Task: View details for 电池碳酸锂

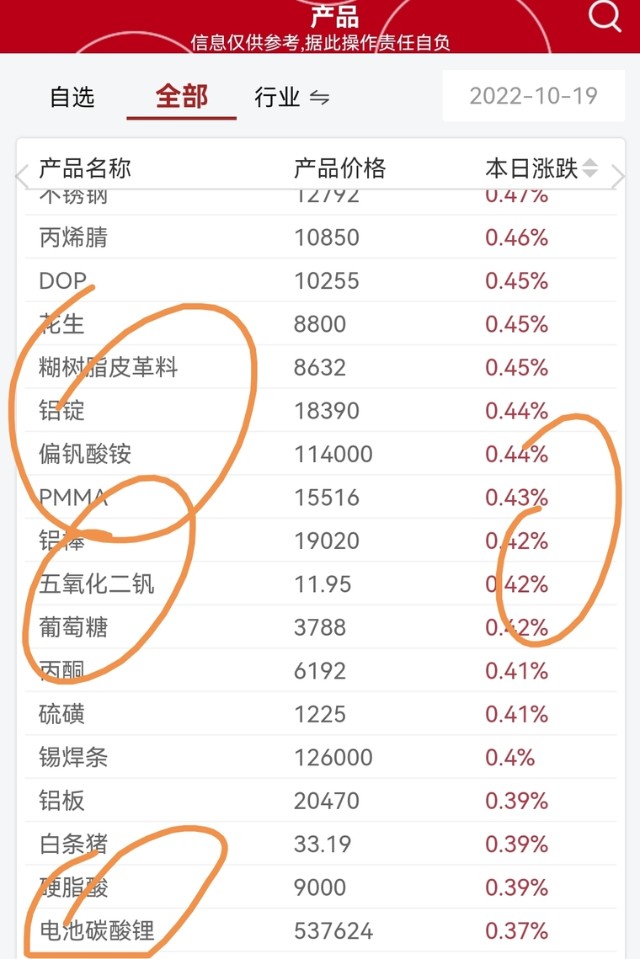Action: click(321, 931)
